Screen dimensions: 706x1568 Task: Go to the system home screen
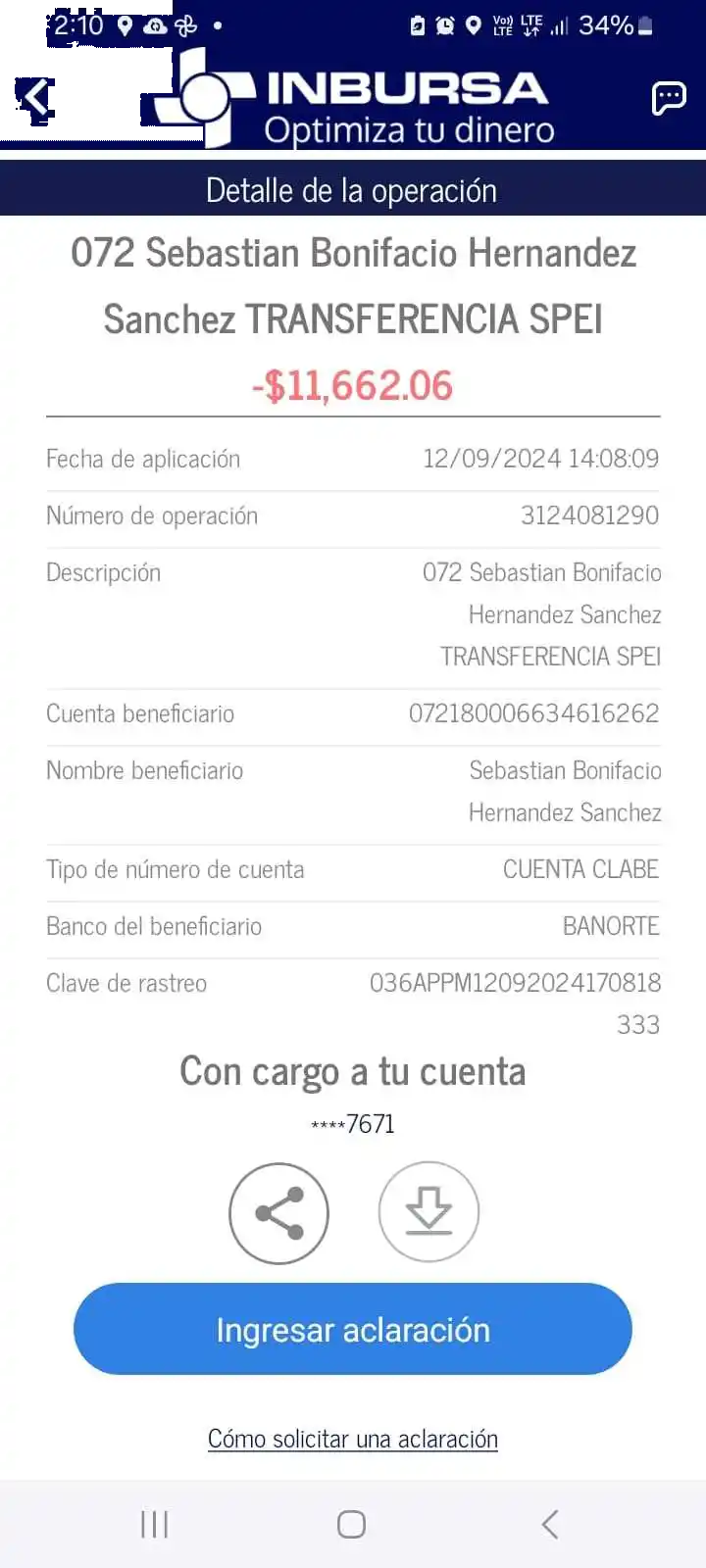pyautogui.click(x=351, y=1524)
